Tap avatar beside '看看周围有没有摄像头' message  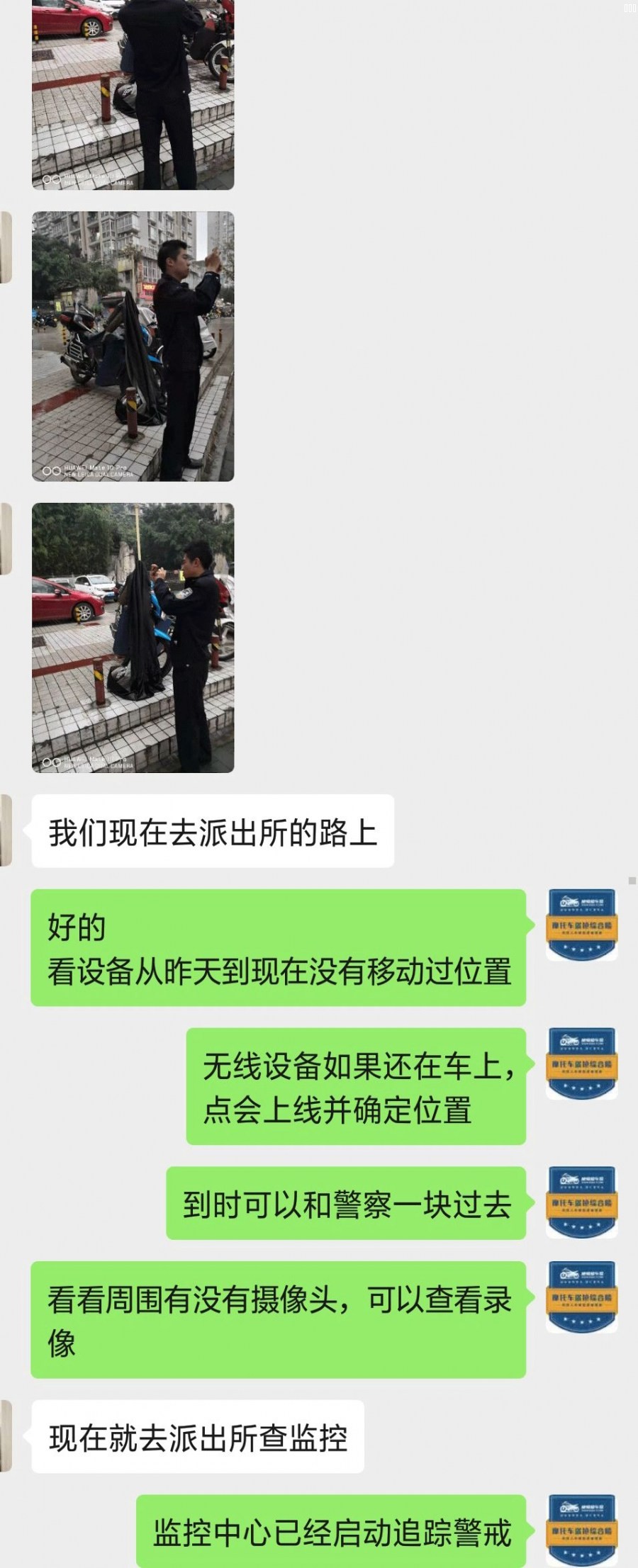(581, 1297)
